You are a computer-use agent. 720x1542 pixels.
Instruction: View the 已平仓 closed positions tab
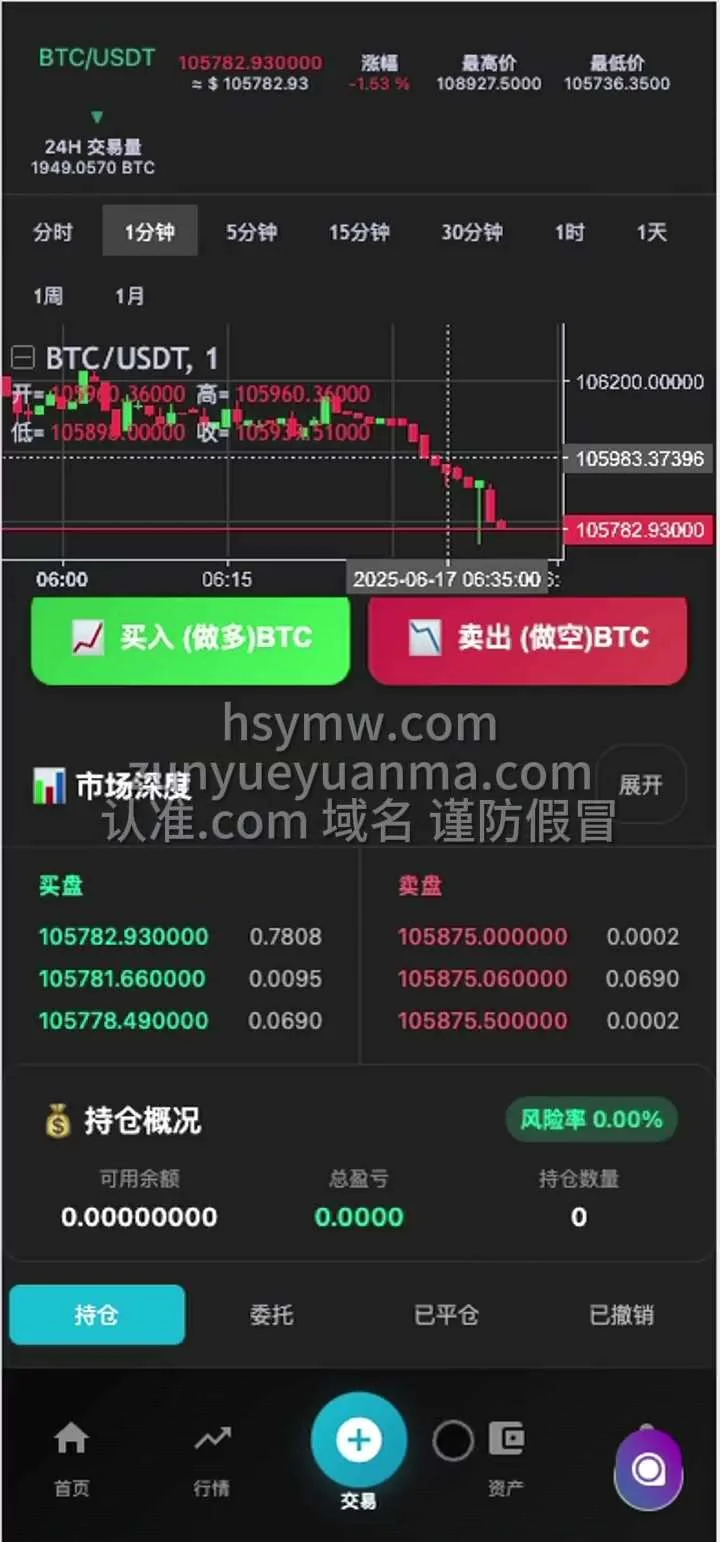446,1314
